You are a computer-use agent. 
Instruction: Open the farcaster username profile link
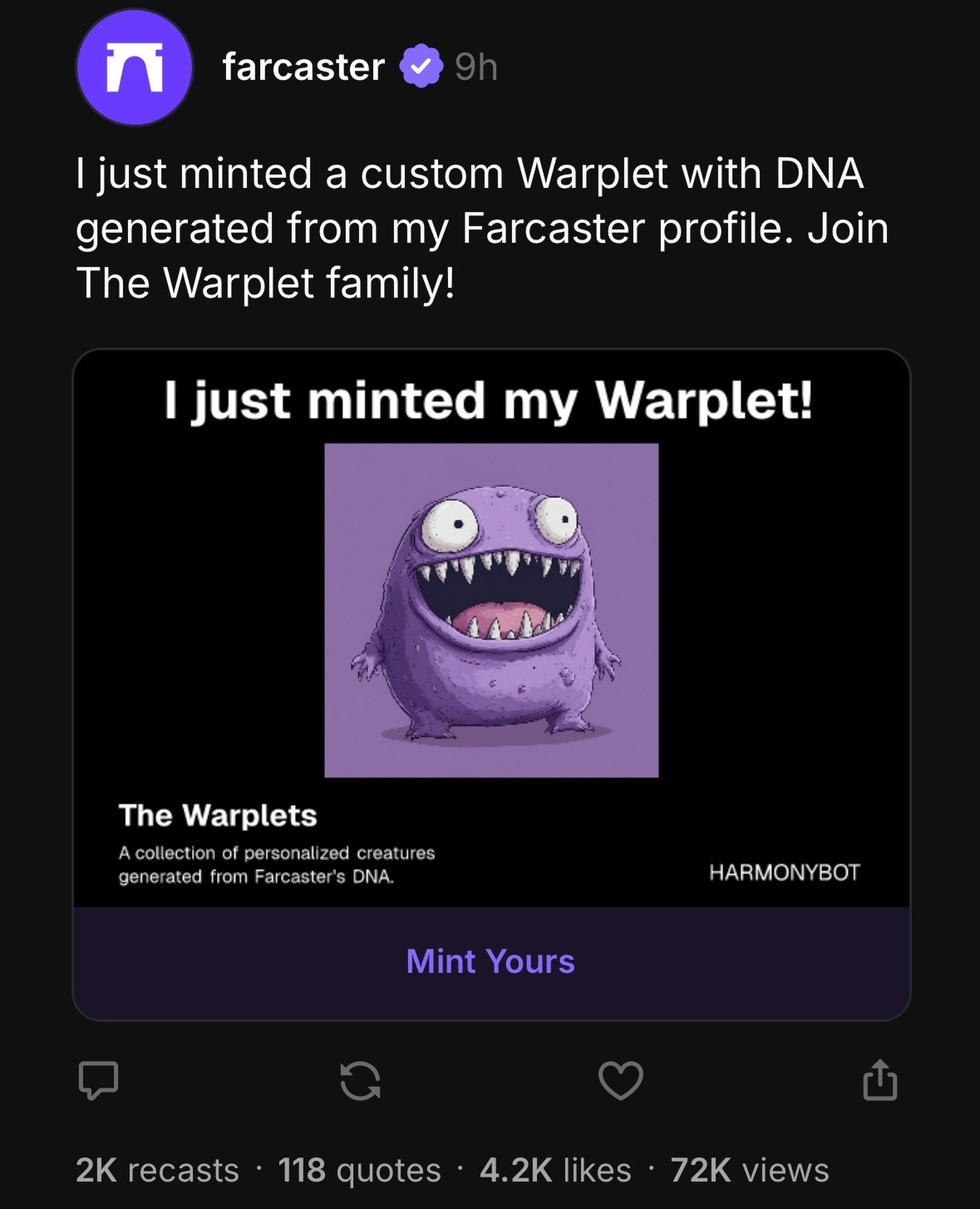[303, 66]
